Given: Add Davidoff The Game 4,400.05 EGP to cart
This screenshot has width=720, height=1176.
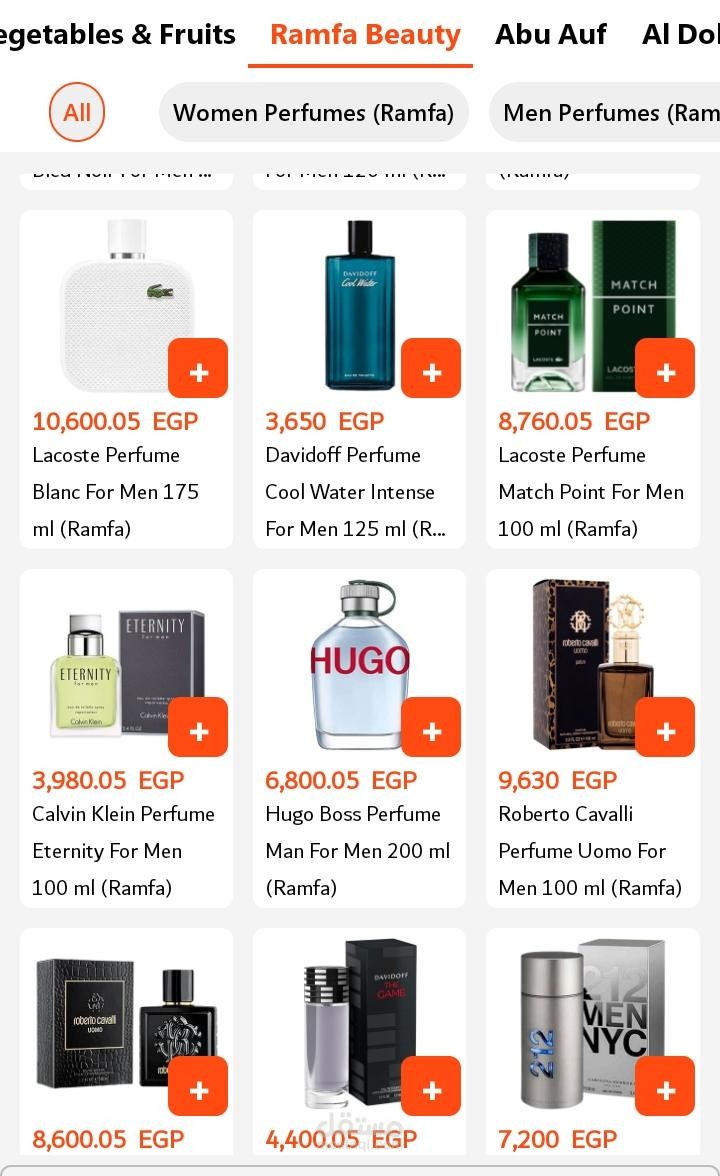Looking at the screenshot, I should click(431, 1086).
